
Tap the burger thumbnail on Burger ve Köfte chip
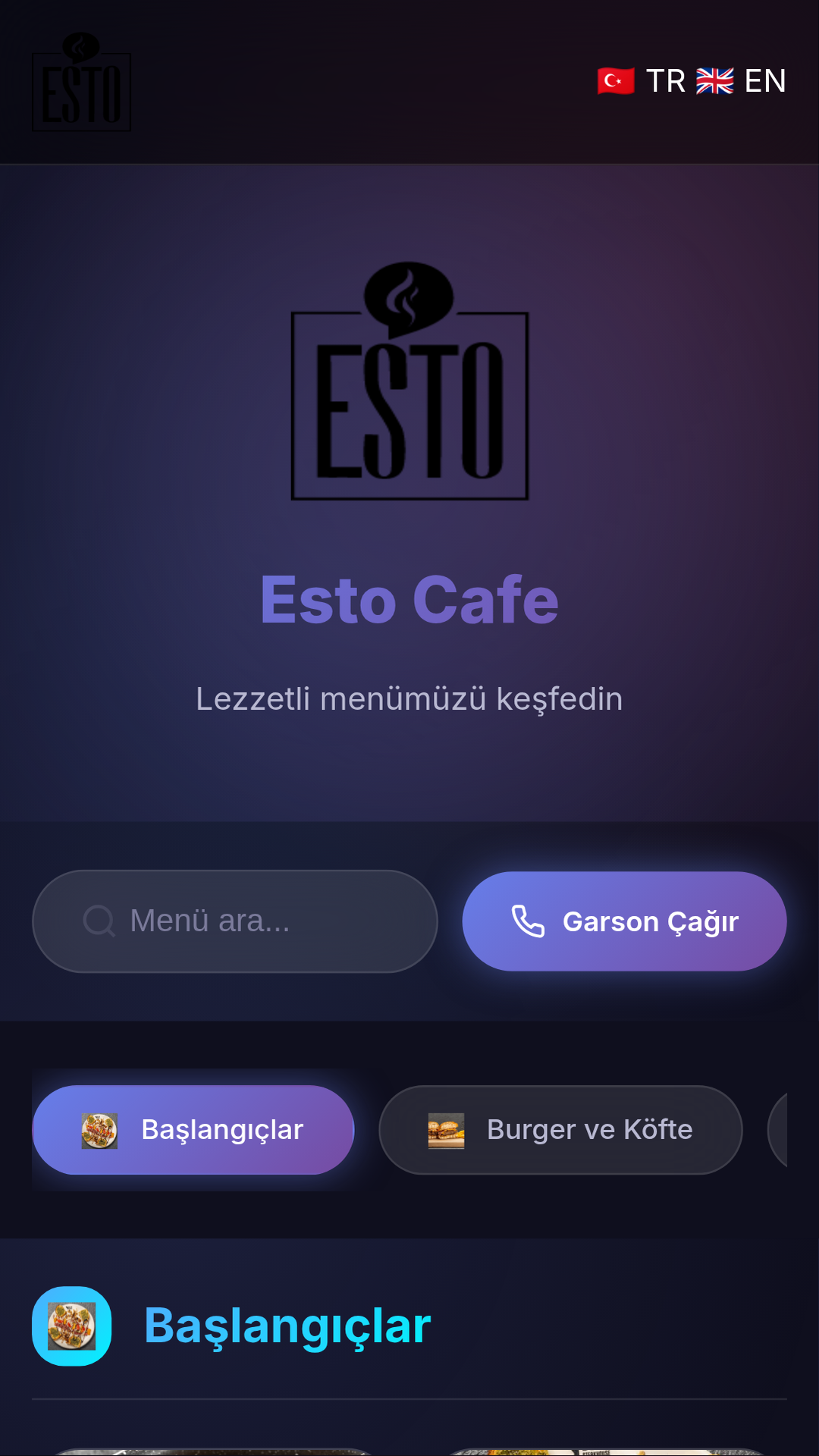(x=446, y=1129)
